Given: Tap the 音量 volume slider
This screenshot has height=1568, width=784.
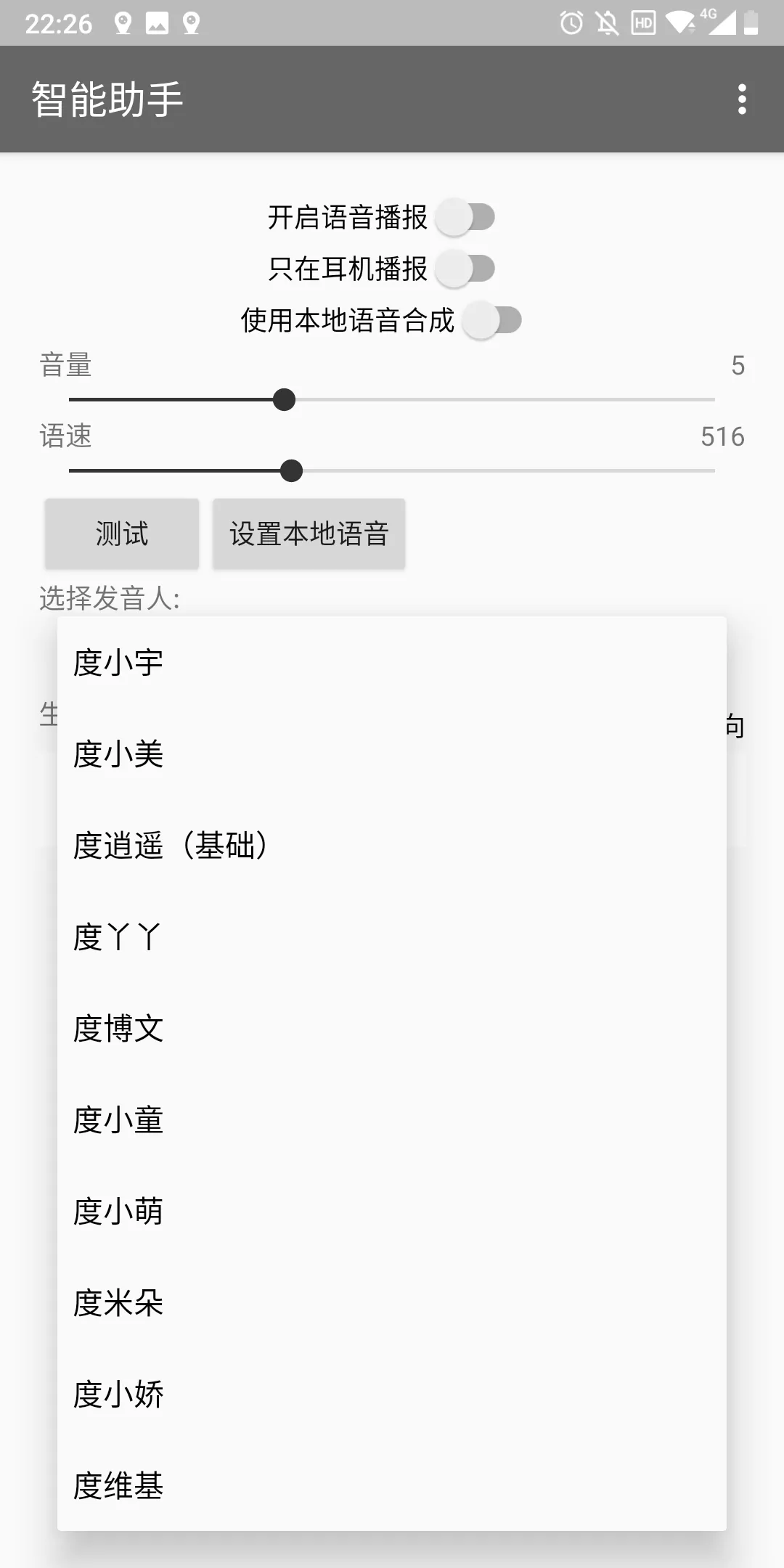Looking at the screenshot, I should pyautogui.click(x=392, y=399).
